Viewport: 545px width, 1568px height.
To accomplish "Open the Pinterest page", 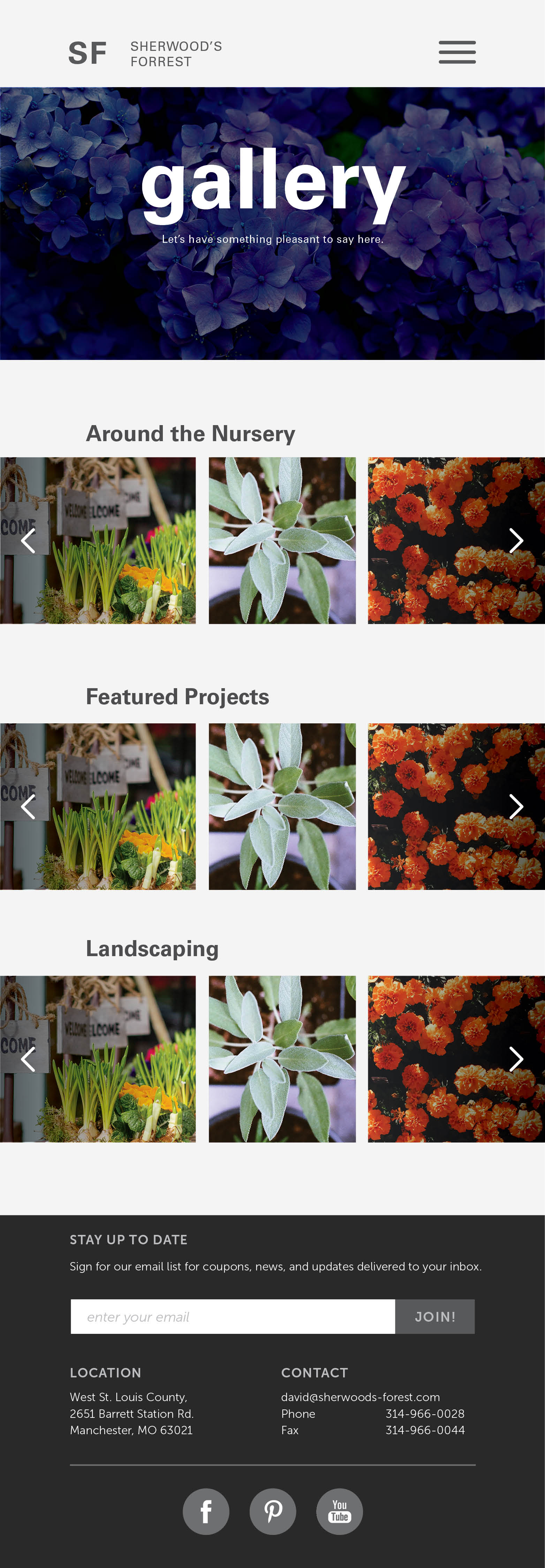I will click(x=273, y=1512).
